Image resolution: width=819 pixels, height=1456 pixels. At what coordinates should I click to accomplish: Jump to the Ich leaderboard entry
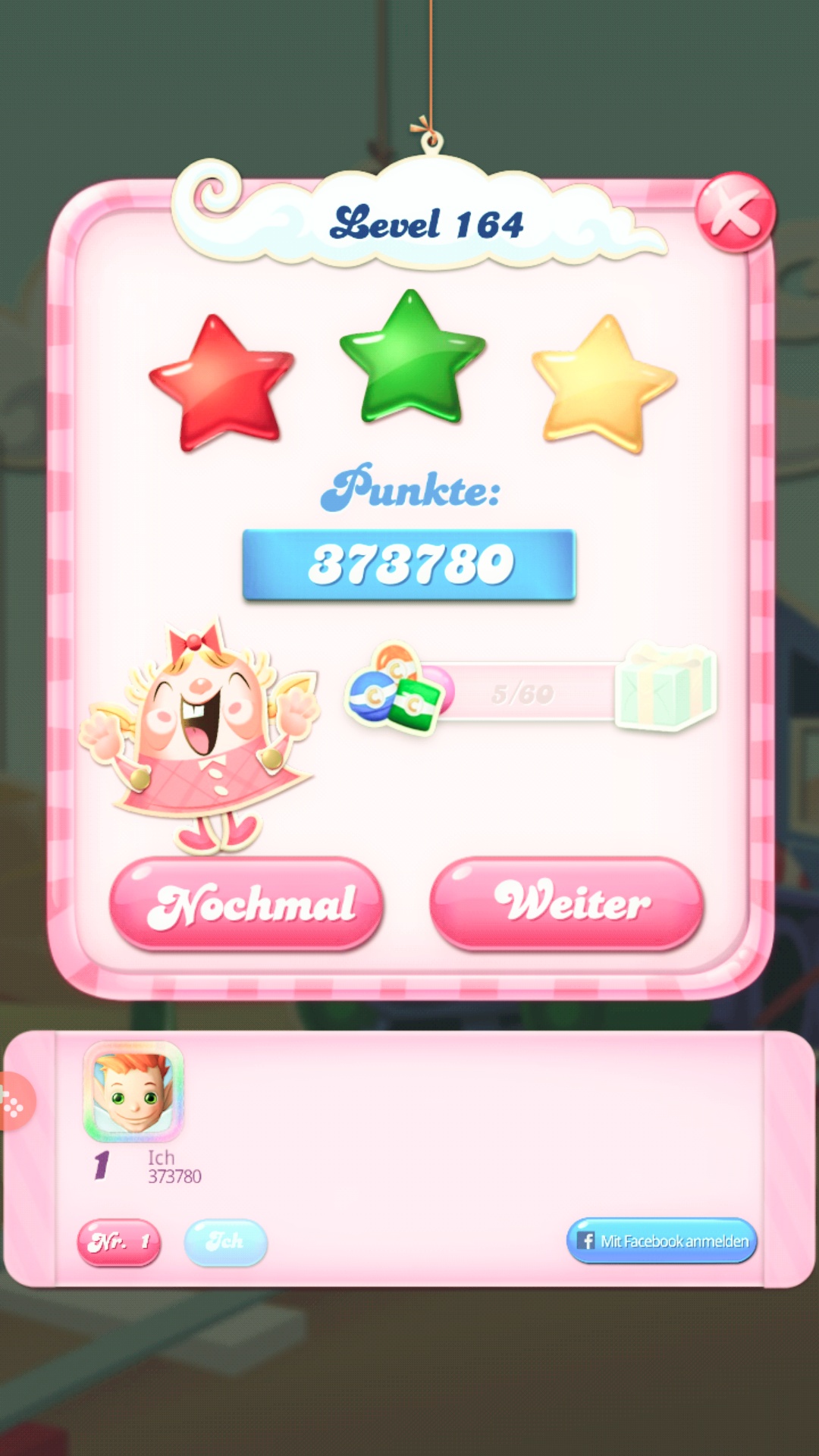(x=226, y=1242)
